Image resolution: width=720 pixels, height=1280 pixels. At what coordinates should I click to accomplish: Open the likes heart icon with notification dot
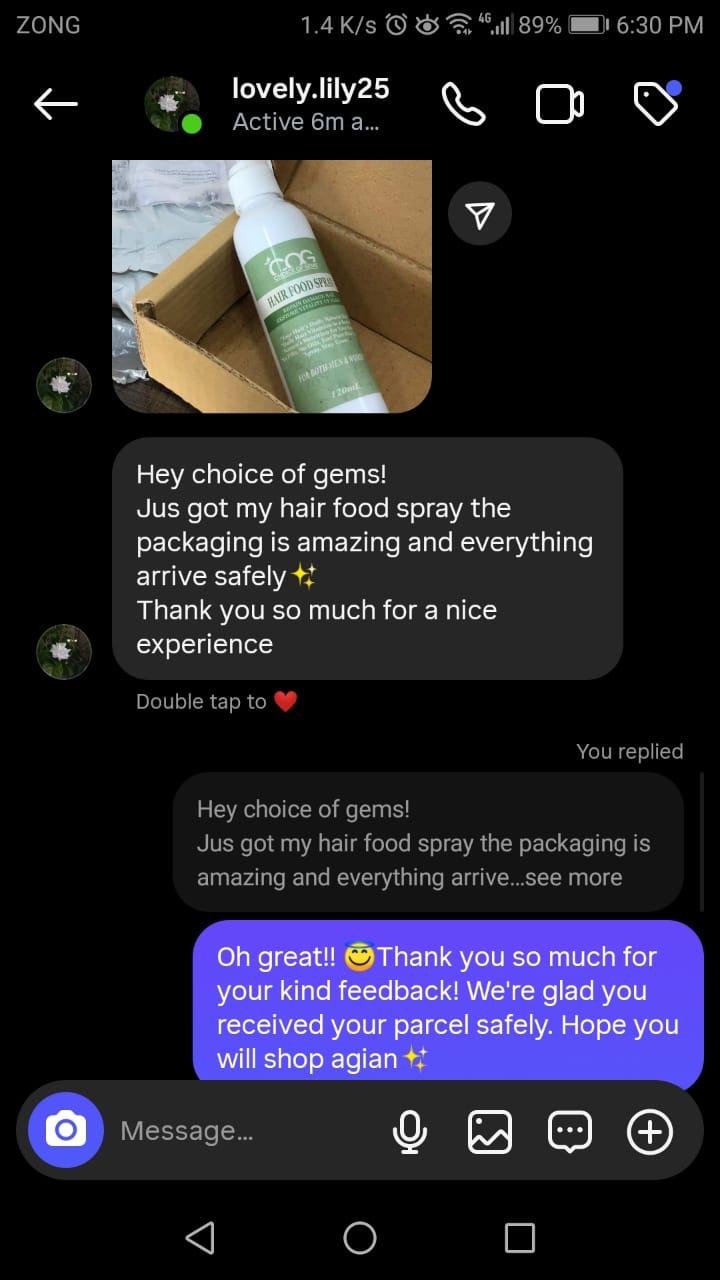(655, 104)
